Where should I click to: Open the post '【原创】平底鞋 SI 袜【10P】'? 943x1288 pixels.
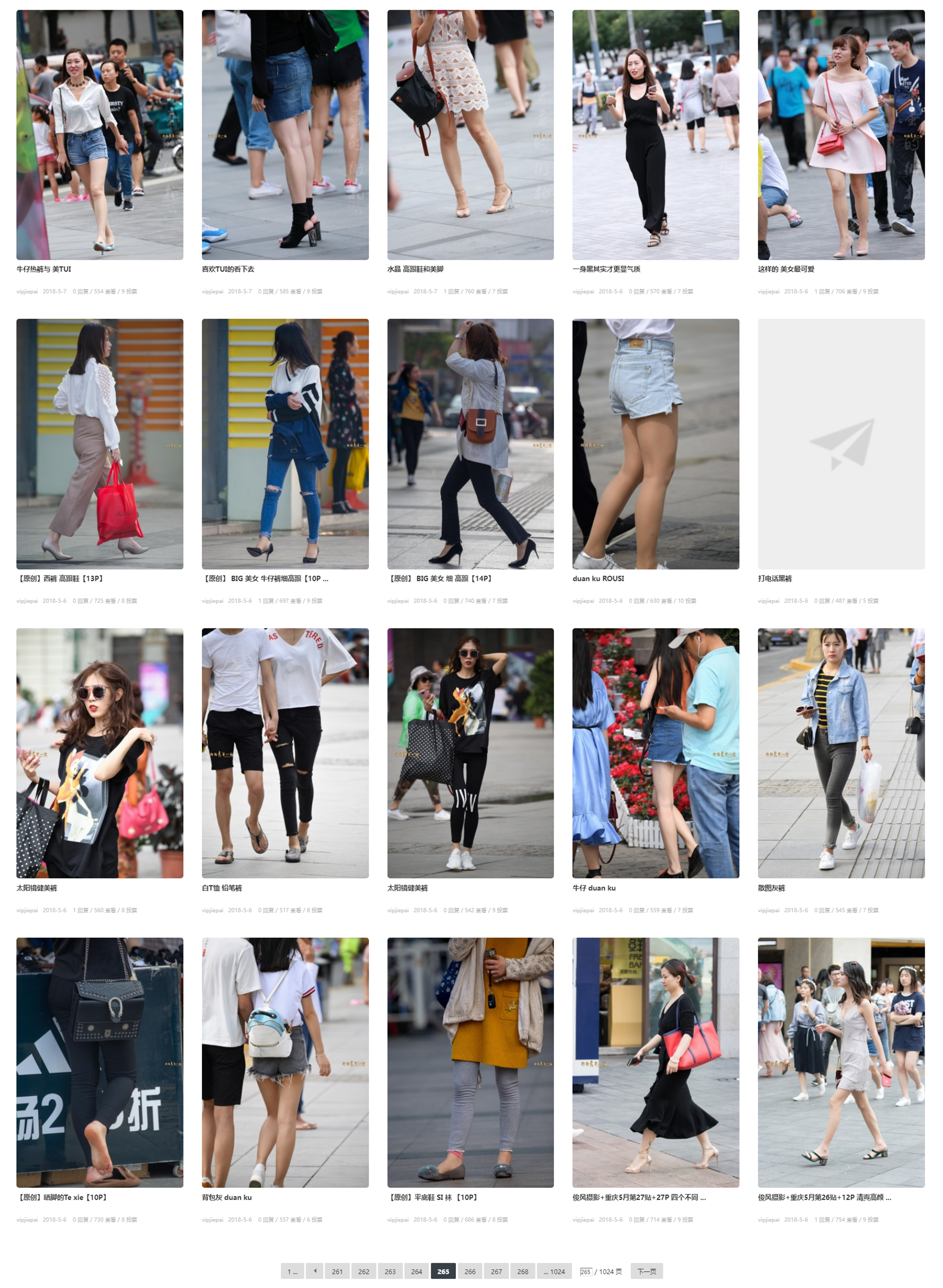433,1197
